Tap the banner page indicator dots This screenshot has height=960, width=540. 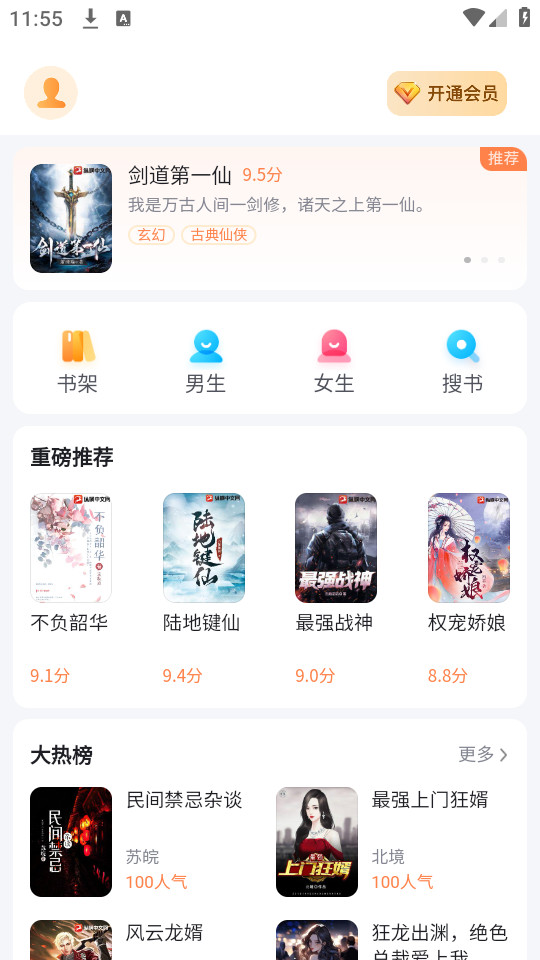click(x=484, y=260)
